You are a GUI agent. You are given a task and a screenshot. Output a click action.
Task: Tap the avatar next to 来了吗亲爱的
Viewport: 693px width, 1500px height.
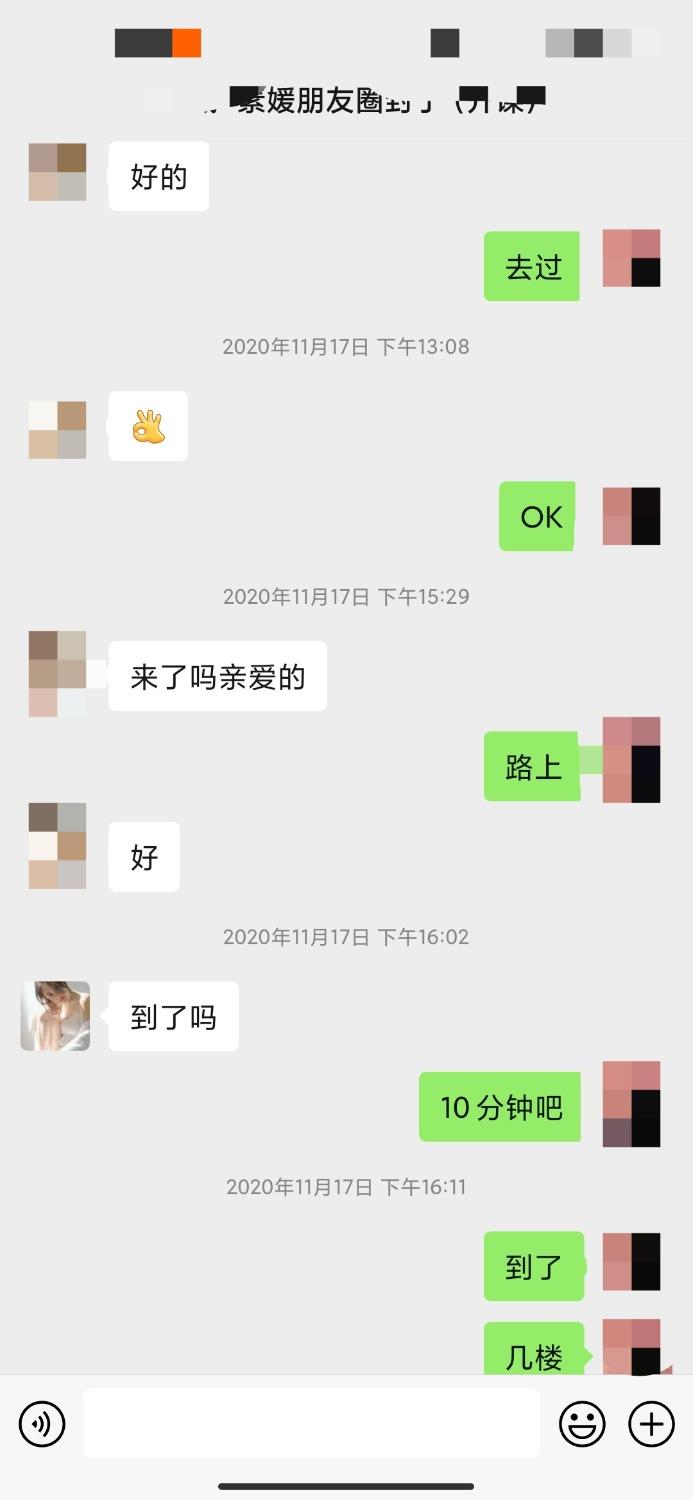(x=57, y=674)
